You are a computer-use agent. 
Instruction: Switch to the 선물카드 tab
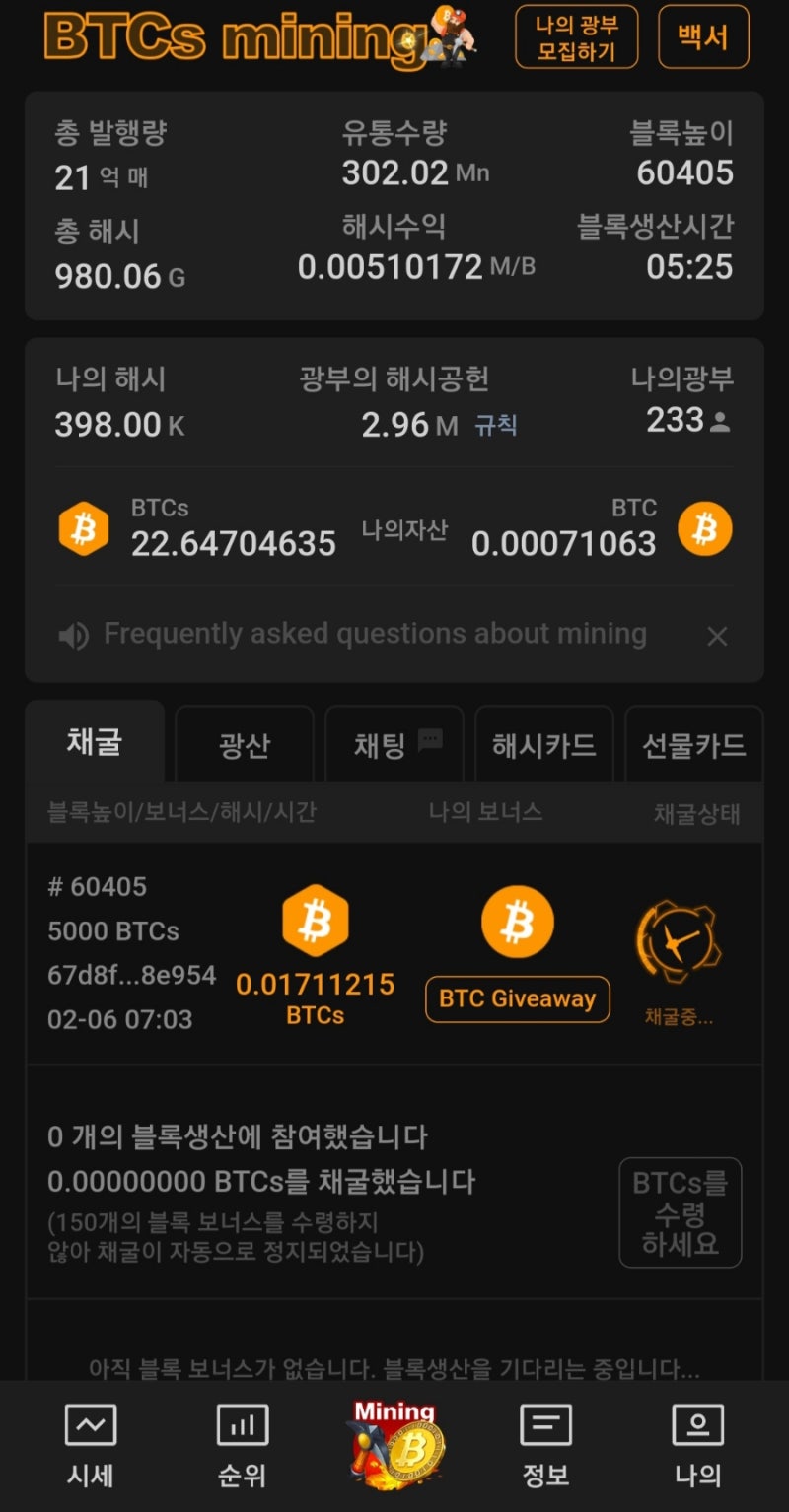click(694, 743)
